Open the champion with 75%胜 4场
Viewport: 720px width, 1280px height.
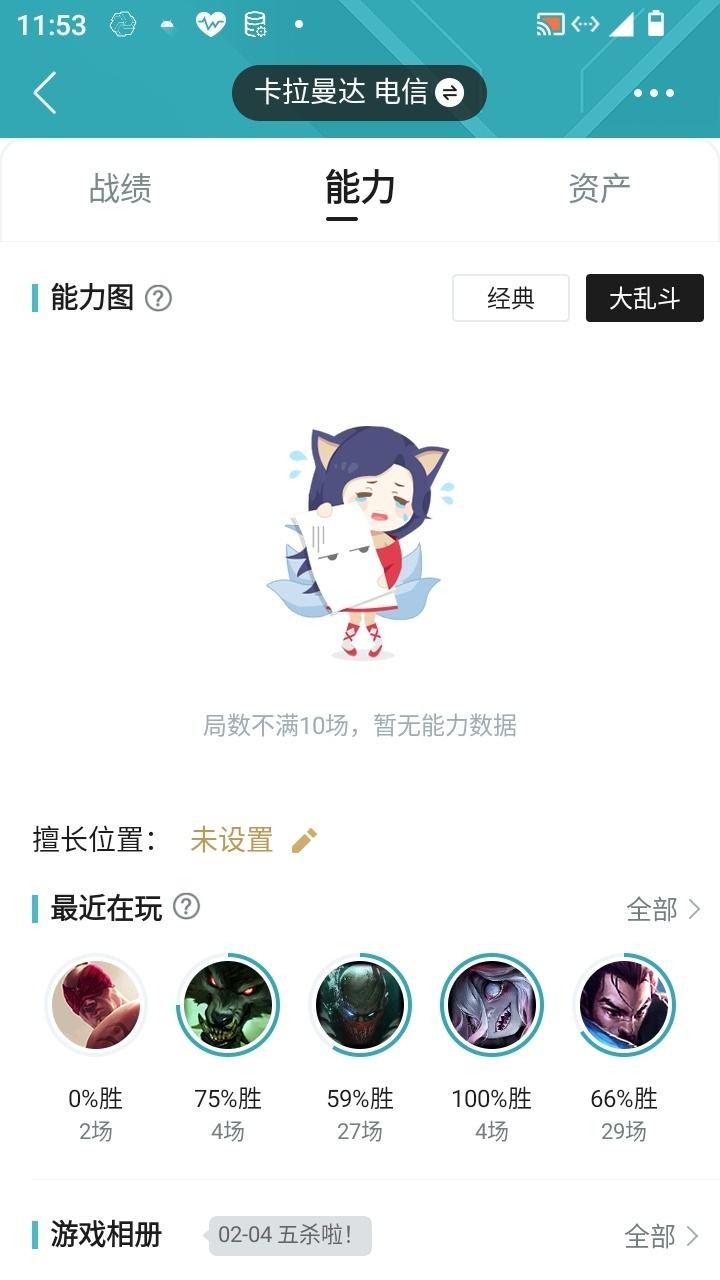pyautogui.click(x=228, y=1005)
